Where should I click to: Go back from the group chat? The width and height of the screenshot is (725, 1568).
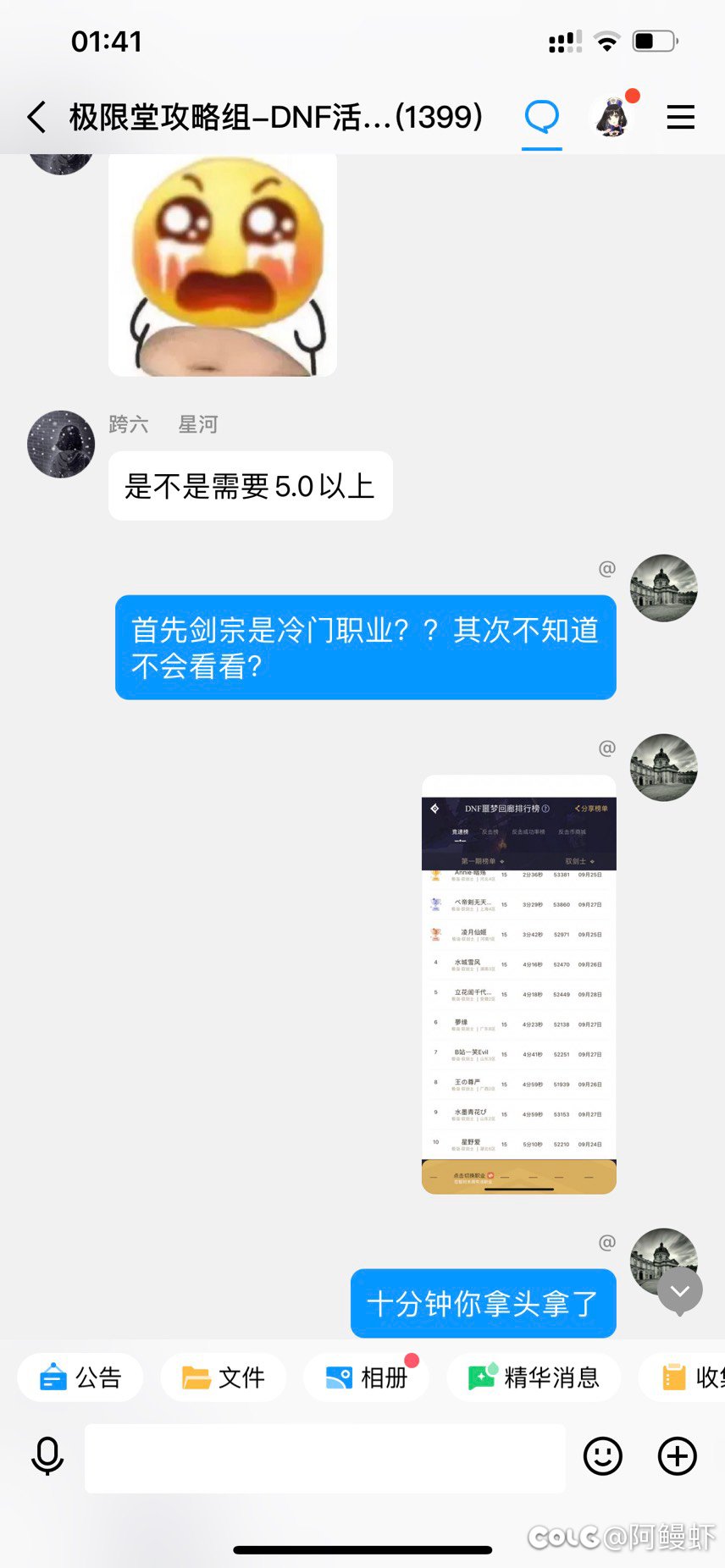point(36,117)
